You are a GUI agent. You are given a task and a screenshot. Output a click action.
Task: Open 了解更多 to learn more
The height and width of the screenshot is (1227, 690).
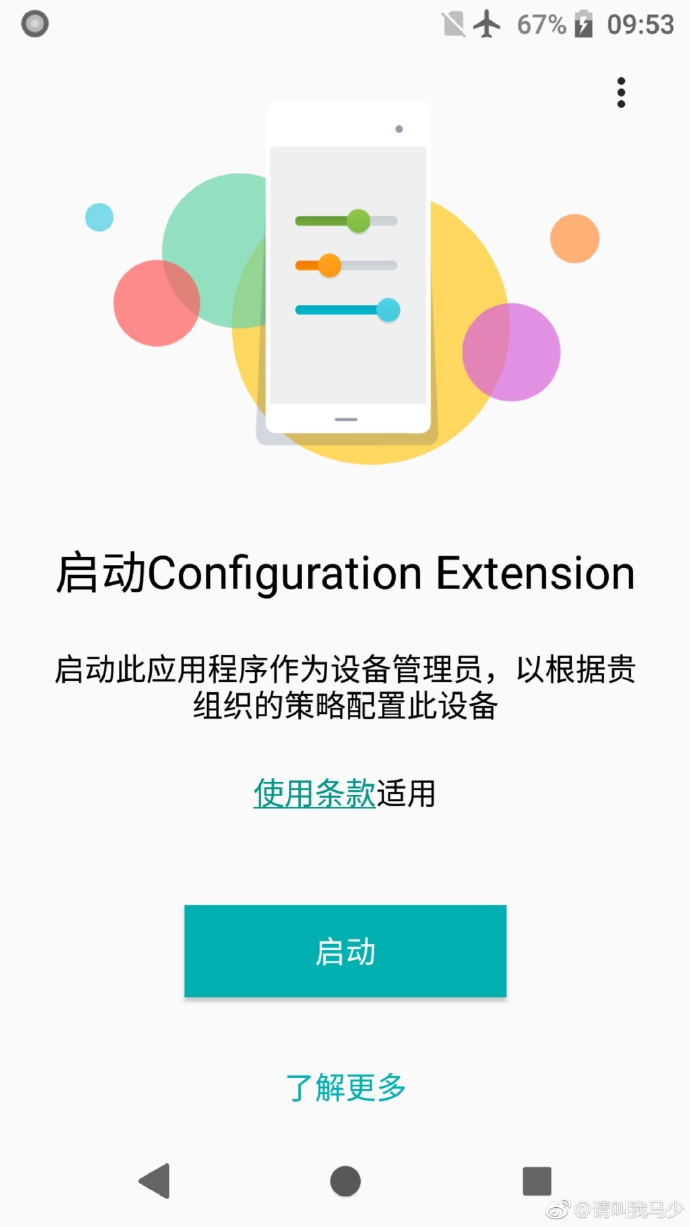[345, 1086]
